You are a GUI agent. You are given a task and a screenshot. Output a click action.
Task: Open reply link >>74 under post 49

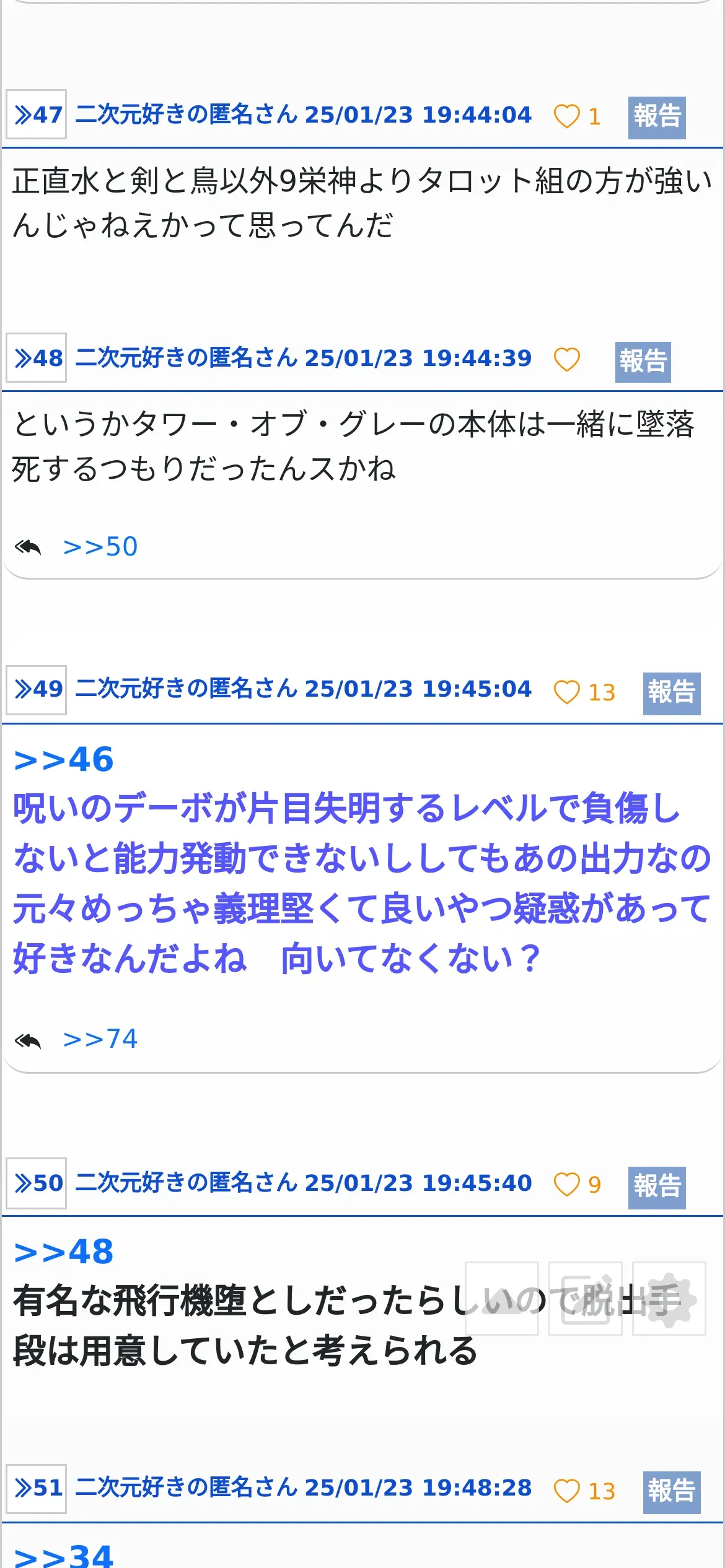click(x=100, y=1039)
